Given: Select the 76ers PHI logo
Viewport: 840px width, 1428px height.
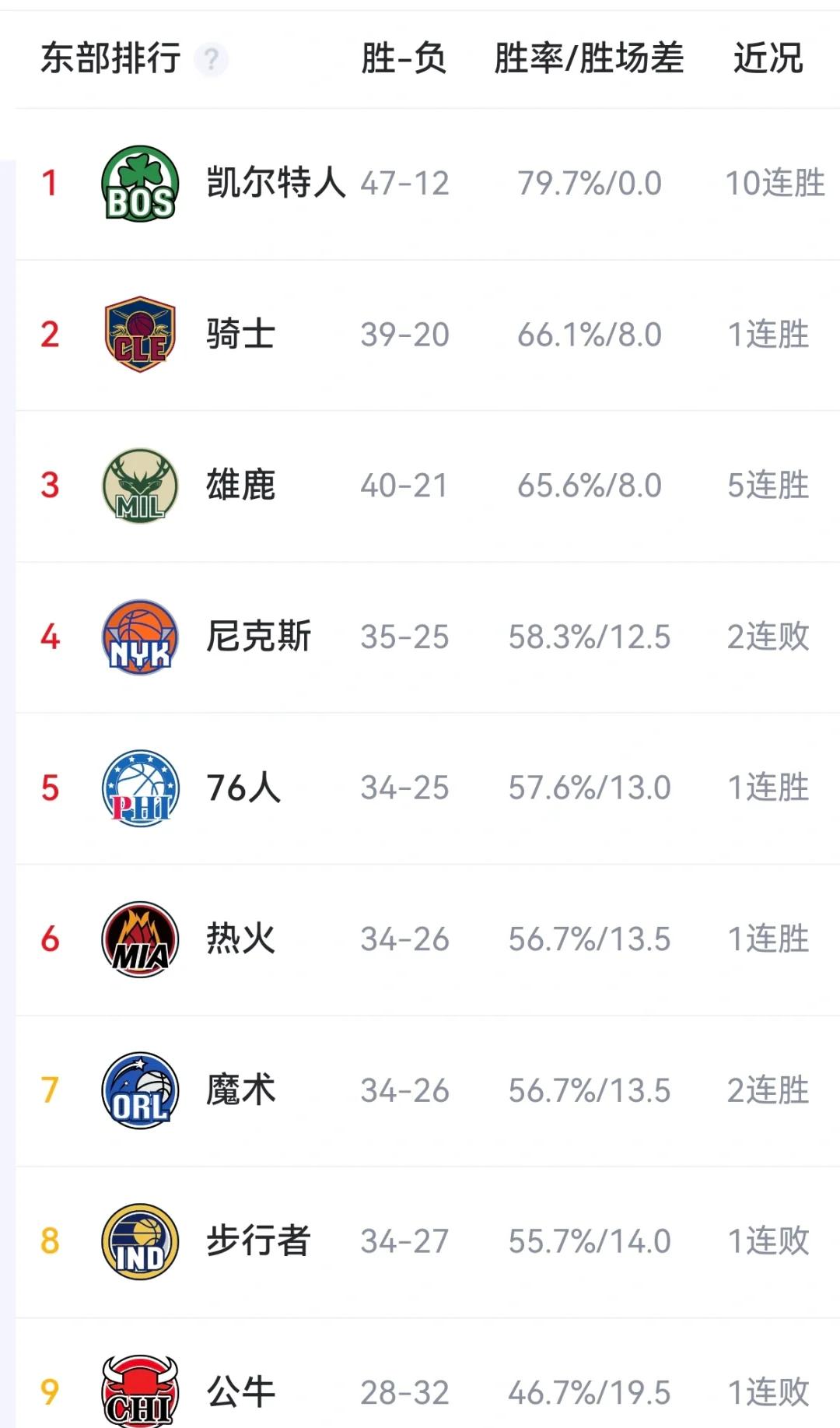Looking at the screenshot, I should [140, 788].
